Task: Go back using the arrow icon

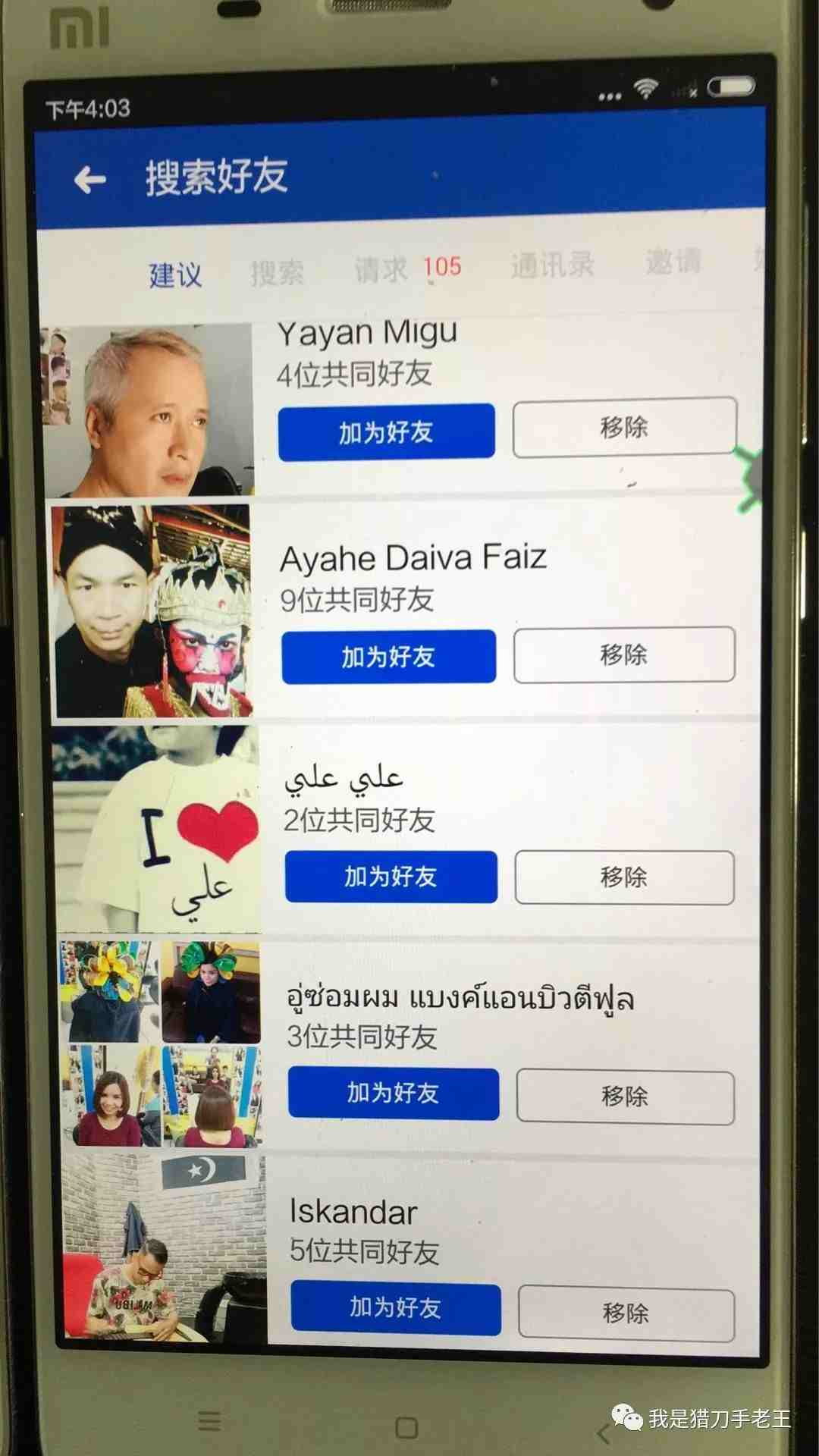Action: [90, 180]
